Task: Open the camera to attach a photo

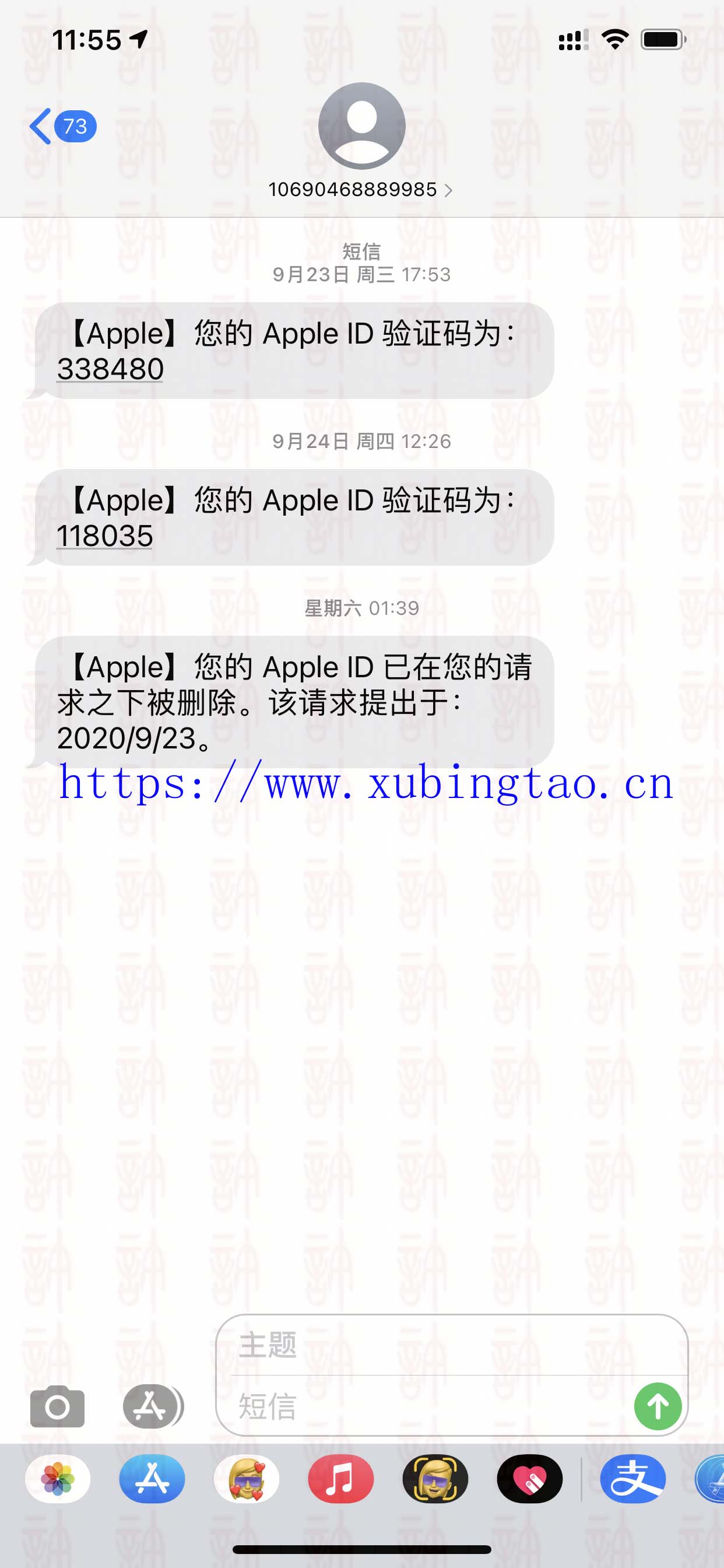Action: [57, 1406]
